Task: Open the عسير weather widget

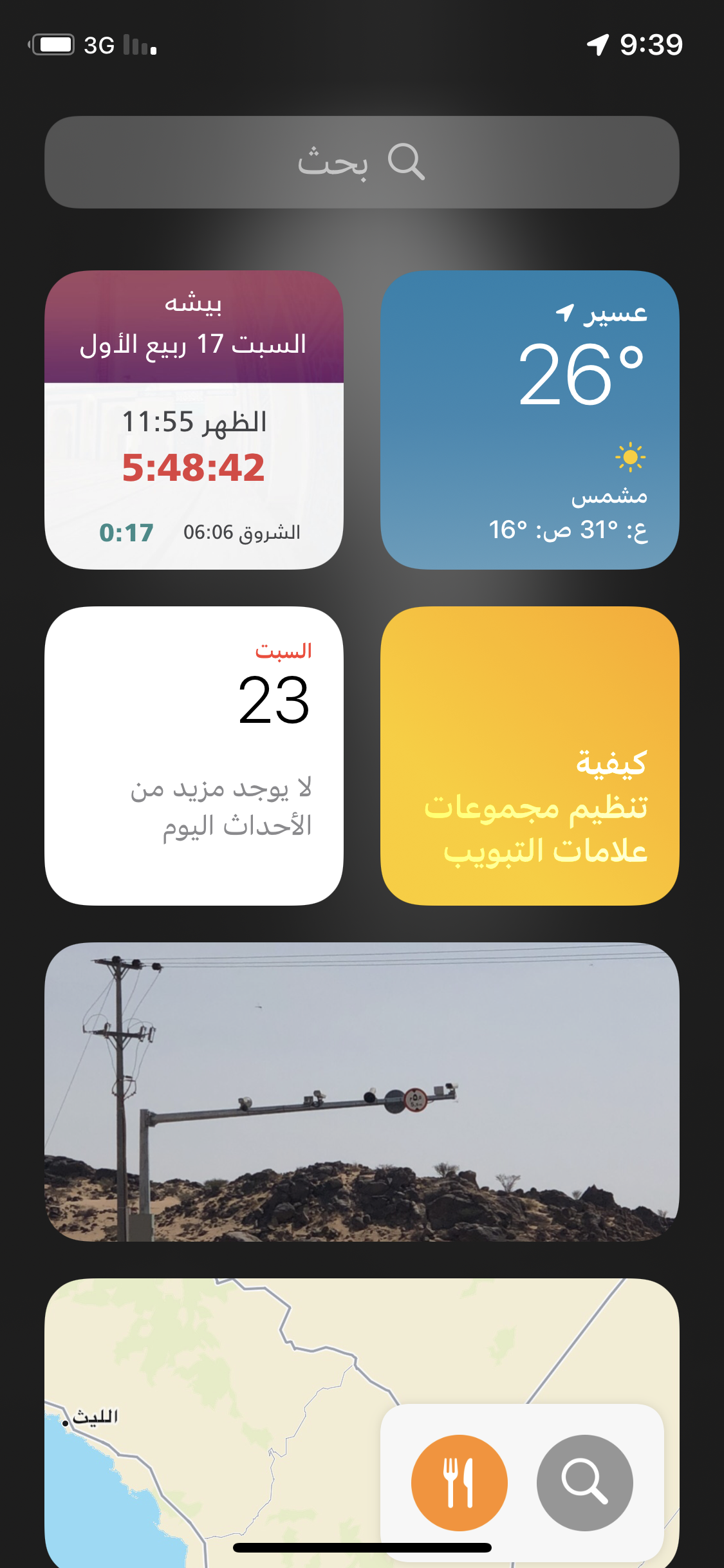Action: coord(530,420)
